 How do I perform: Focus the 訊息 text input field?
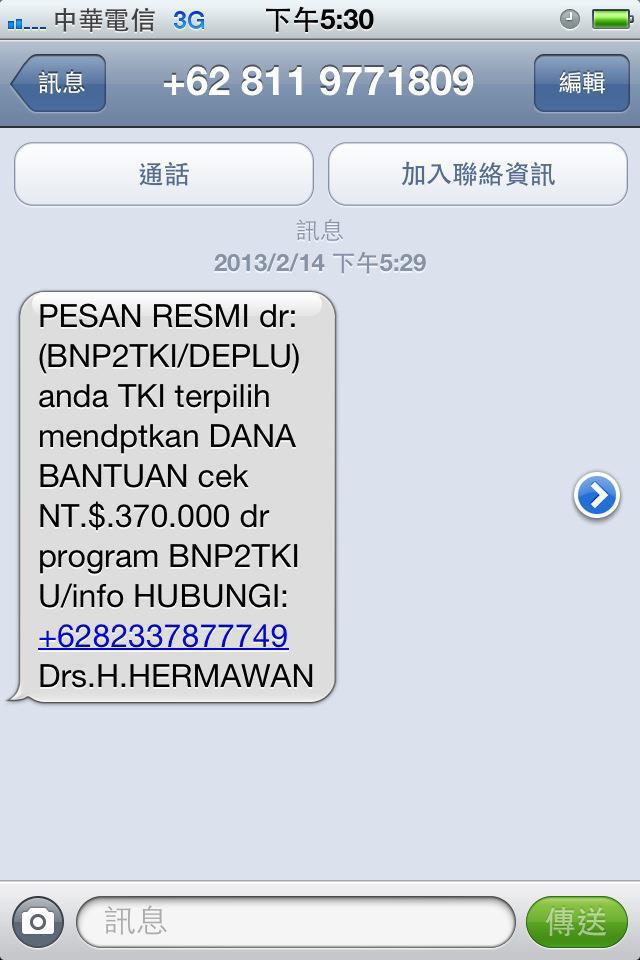click(295, 921)
